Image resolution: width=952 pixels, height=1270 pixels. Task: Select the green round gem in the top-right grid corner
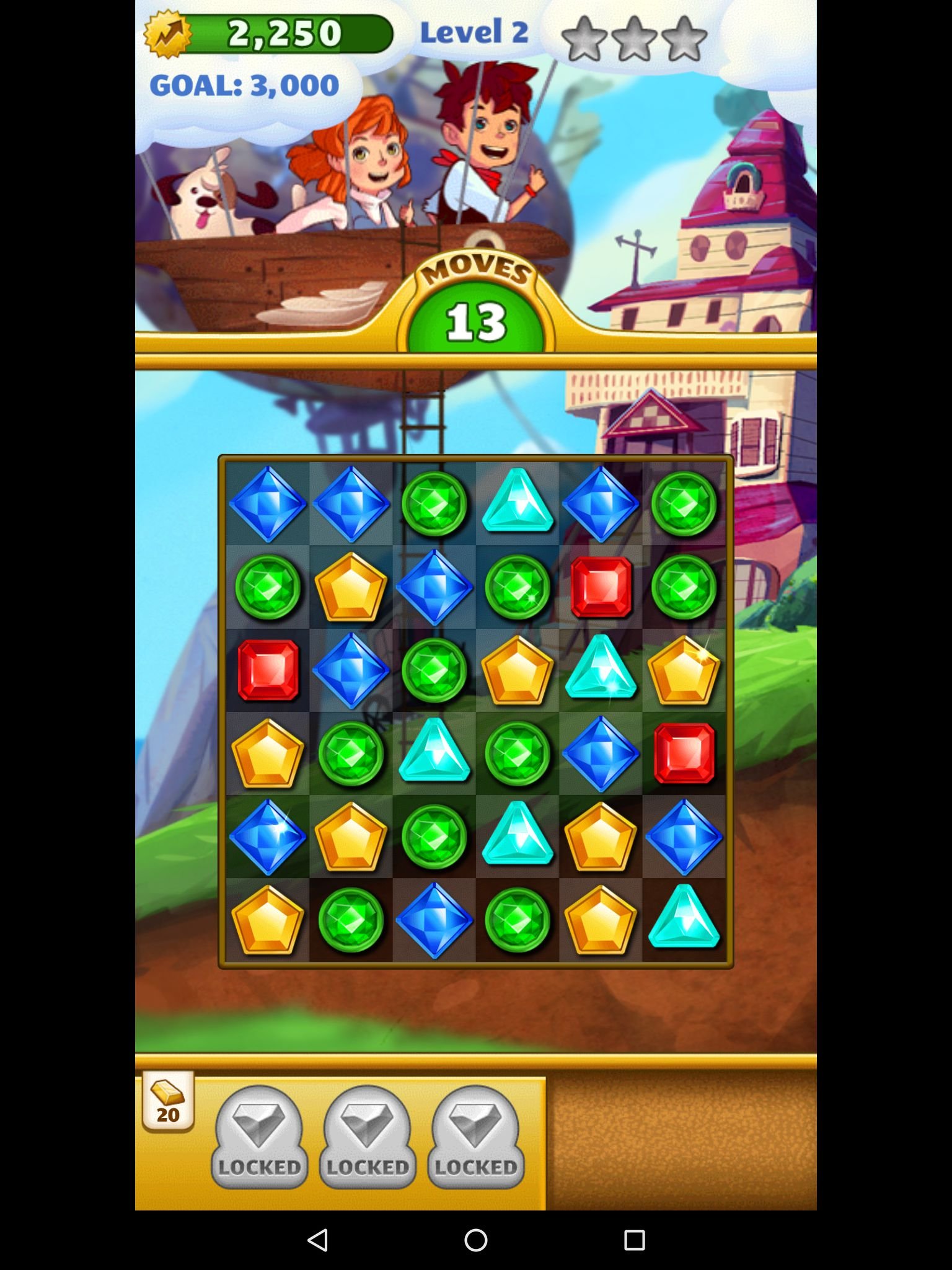(x=684, y=504)
